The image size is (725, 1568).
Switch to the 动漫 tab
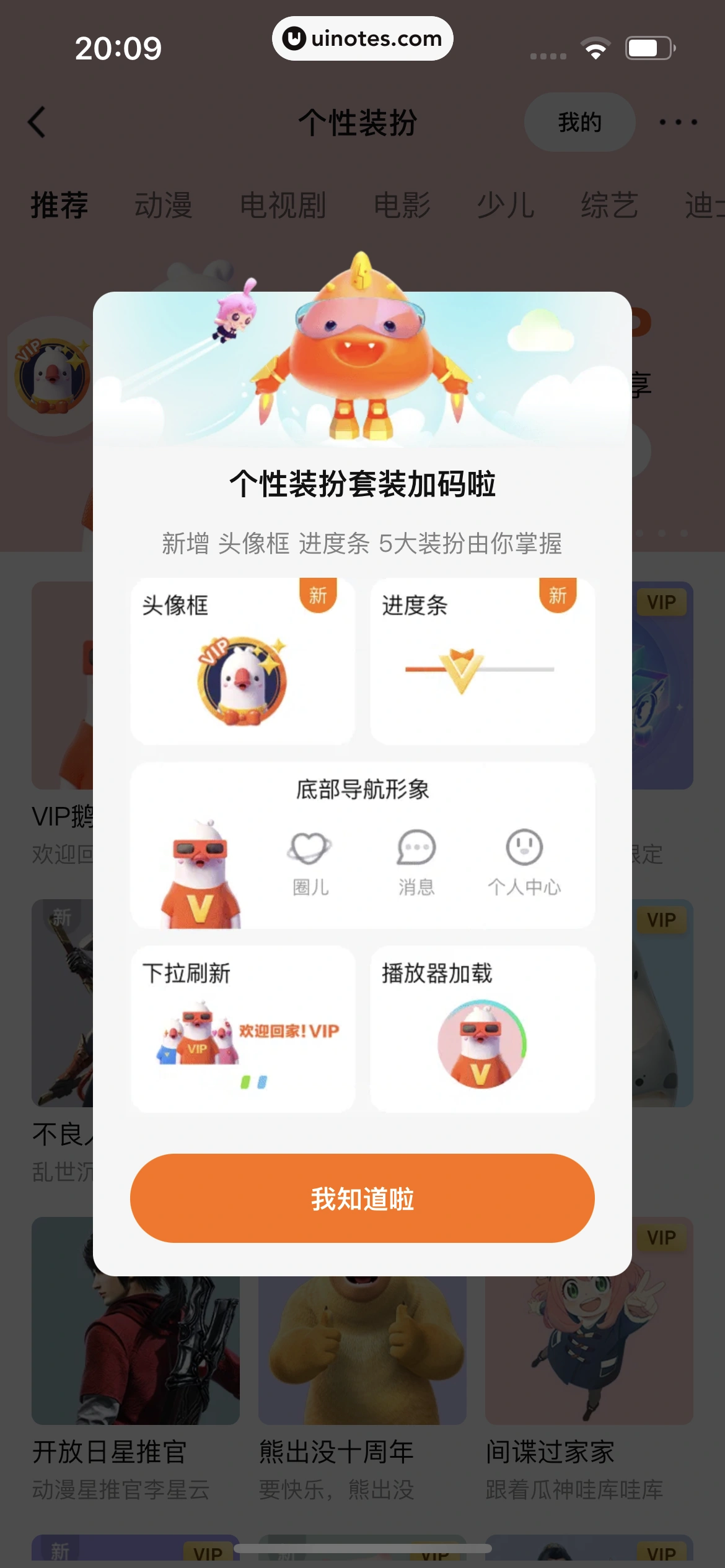(x=164, y=205)
